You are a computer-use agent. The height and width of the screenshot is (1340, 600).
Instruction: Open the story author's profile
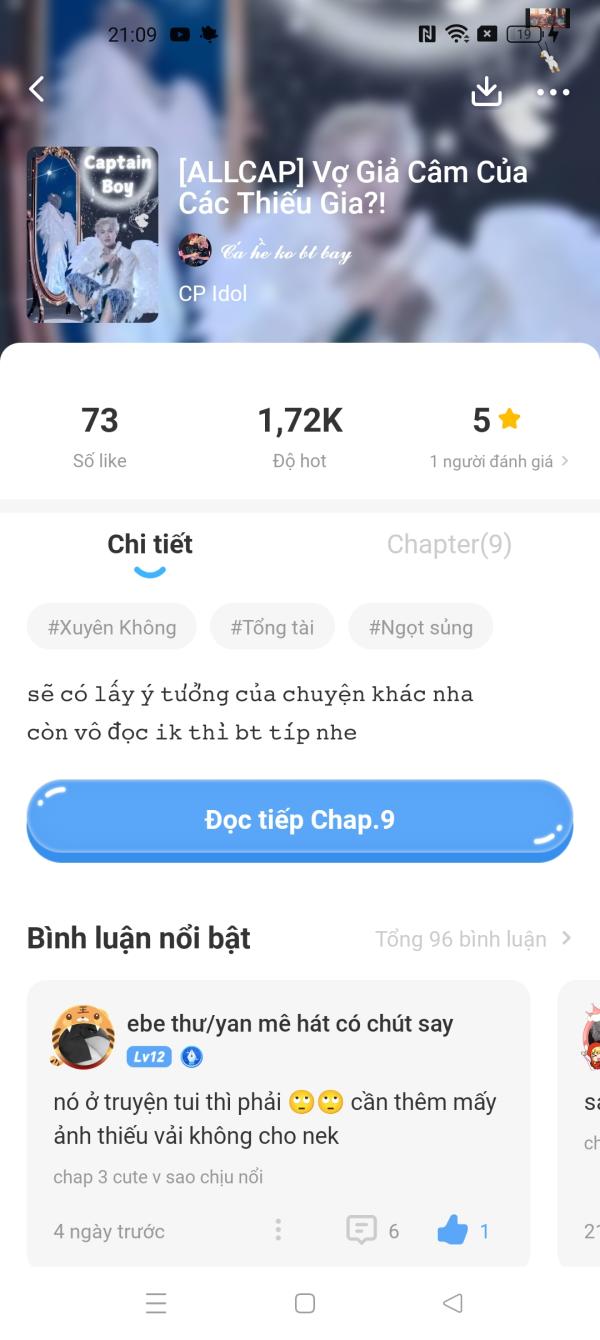(x=265, y=252)
